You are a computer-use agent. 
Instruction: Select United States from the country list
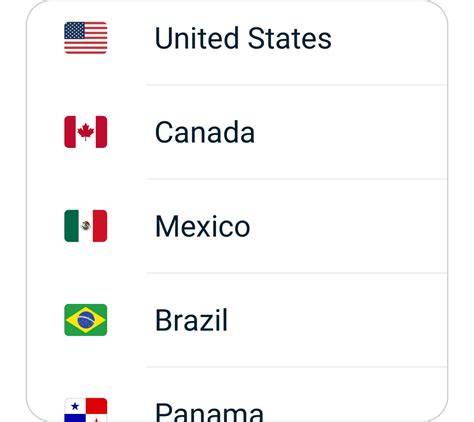click(237, 38)
